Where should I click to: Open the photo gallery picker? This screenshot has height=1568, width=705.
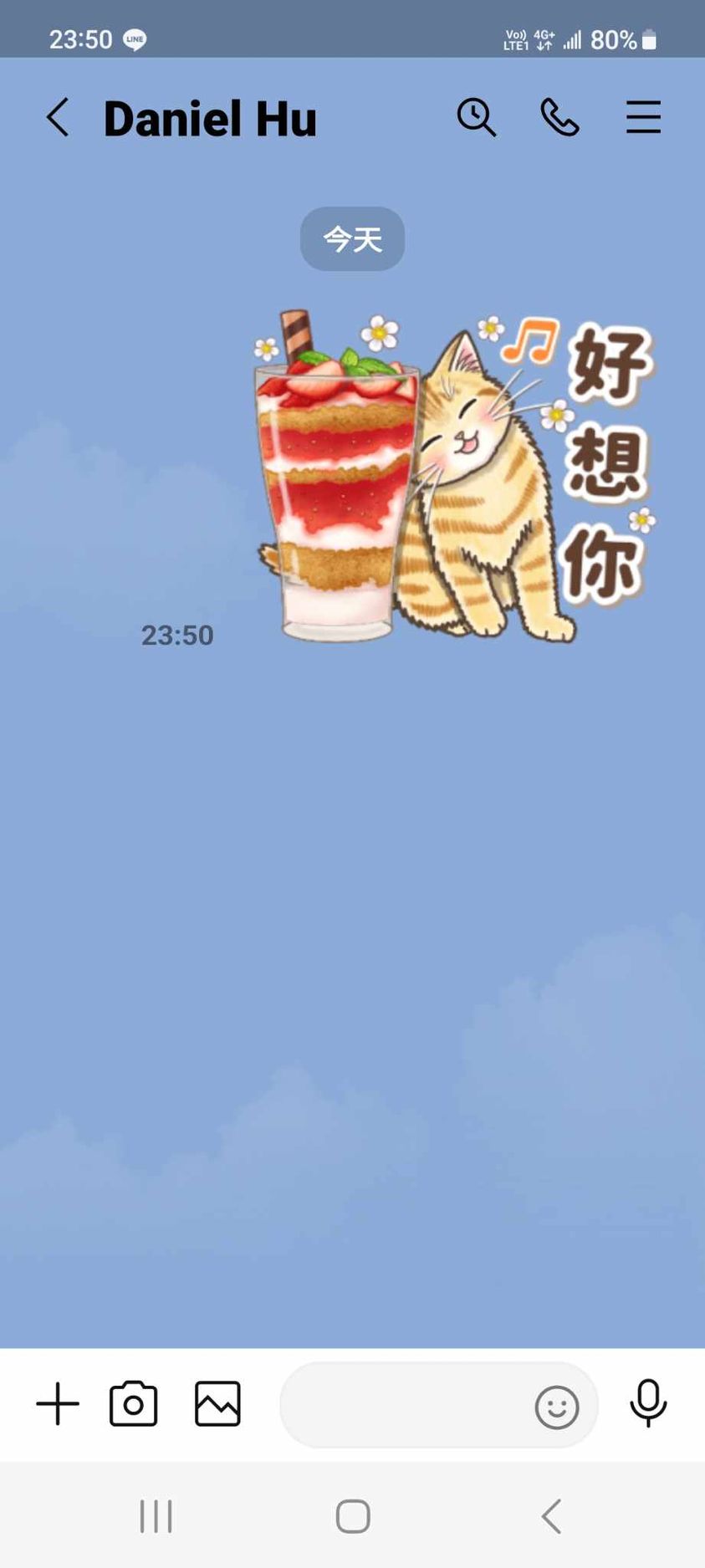pyautogui.click(x=217, y=1403)
